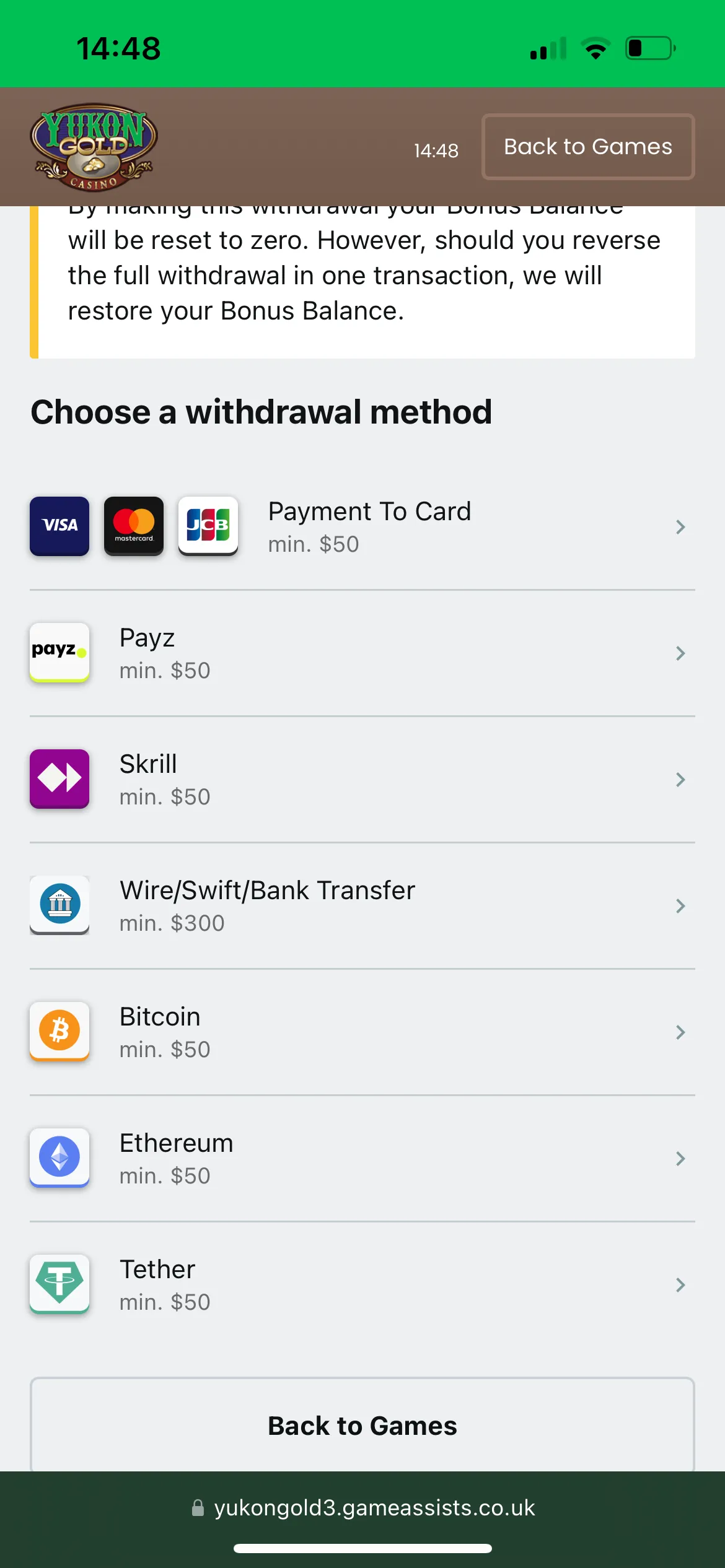Withdraw using Bitcoin
The width and height of the screenshot is (725, 1568).
click(362, 1032)
